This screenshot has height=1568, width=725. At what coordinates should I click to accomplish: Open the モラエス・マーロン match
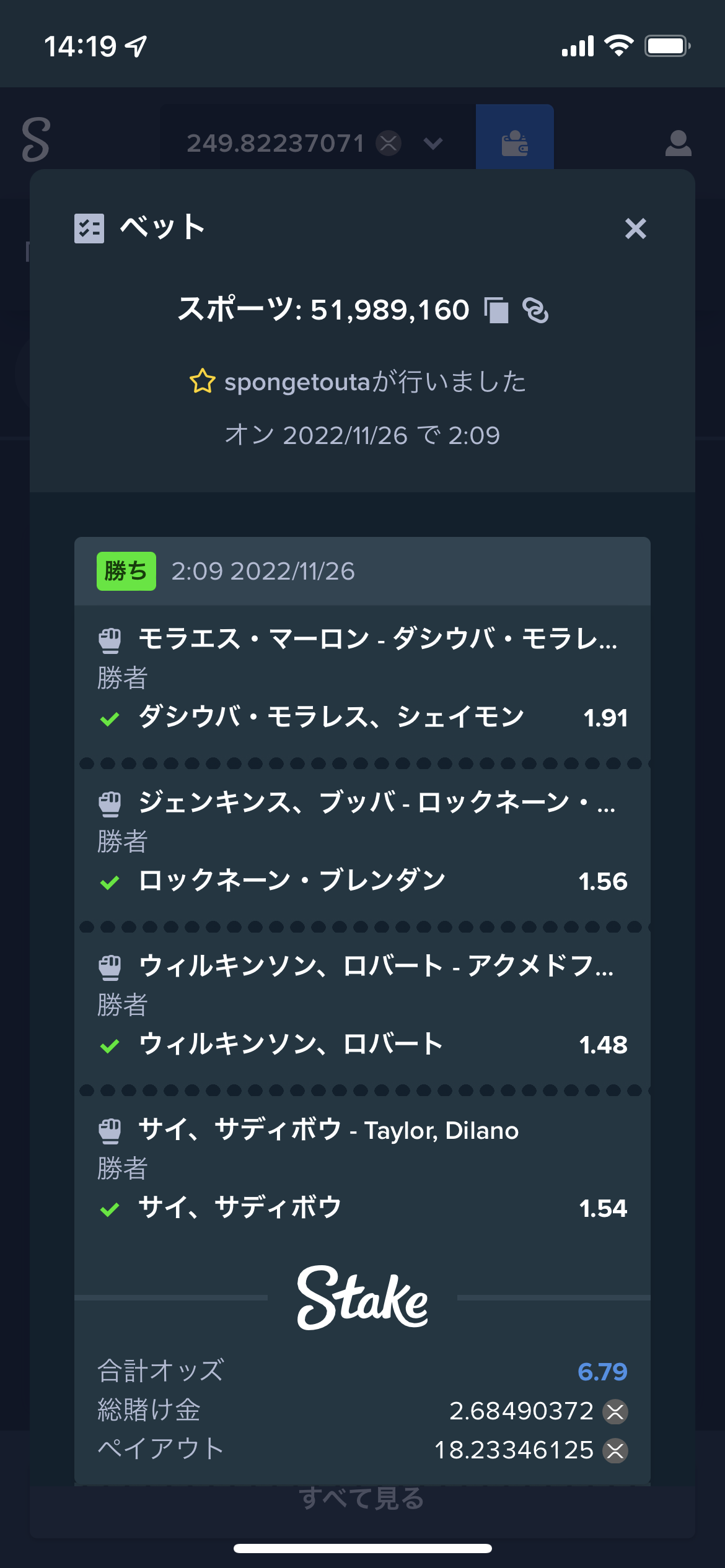377,638
